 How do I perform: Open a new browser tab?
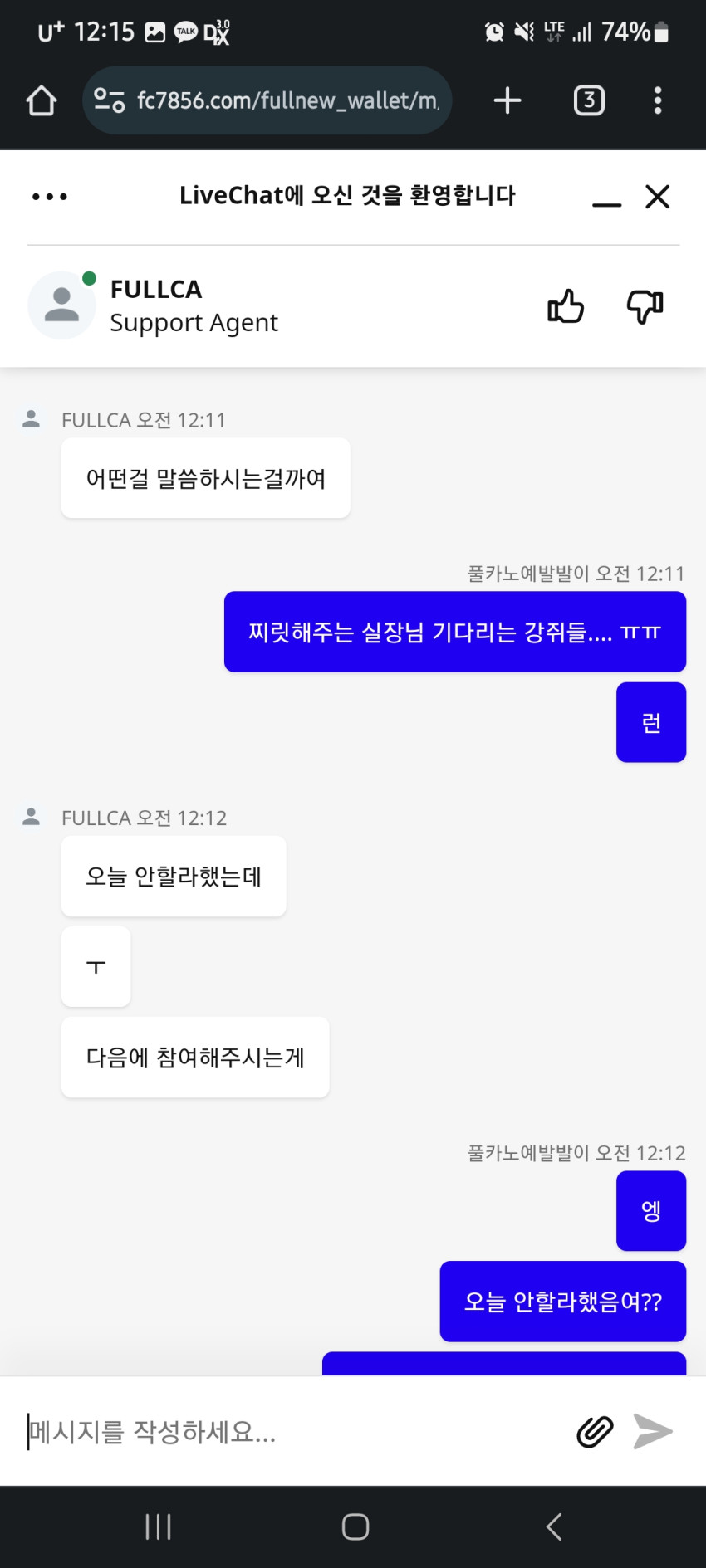coord(507,100)
